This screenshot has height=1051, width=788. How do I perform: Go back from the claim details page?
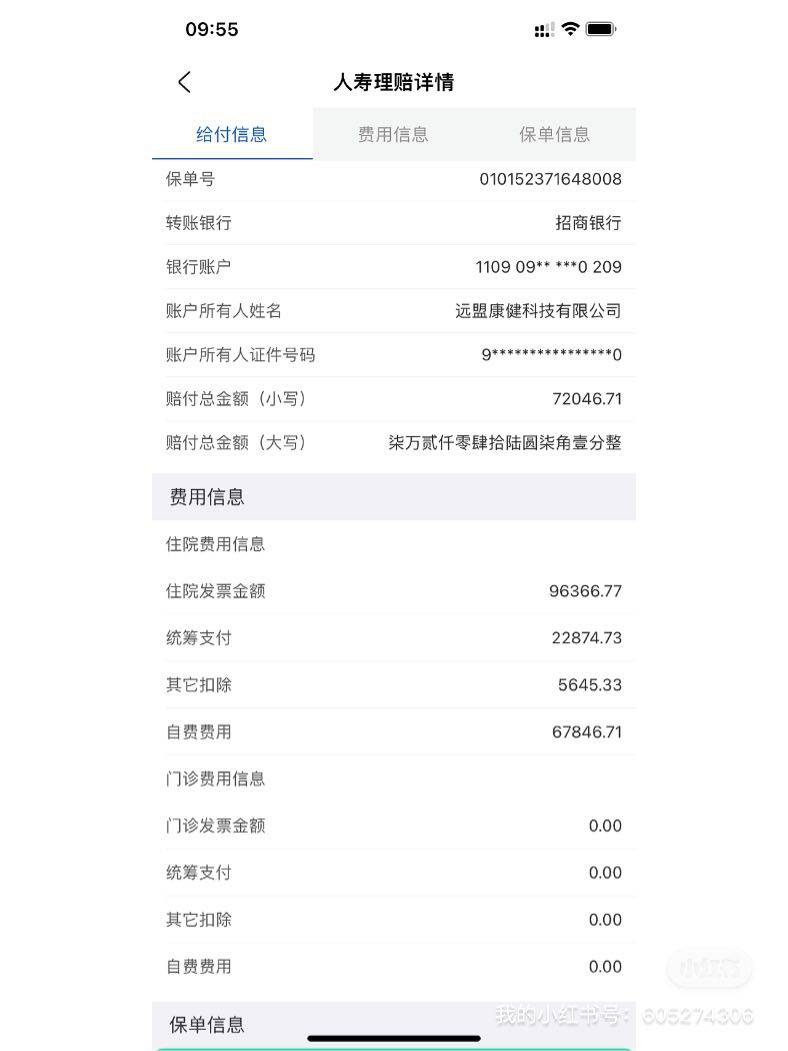184,82
